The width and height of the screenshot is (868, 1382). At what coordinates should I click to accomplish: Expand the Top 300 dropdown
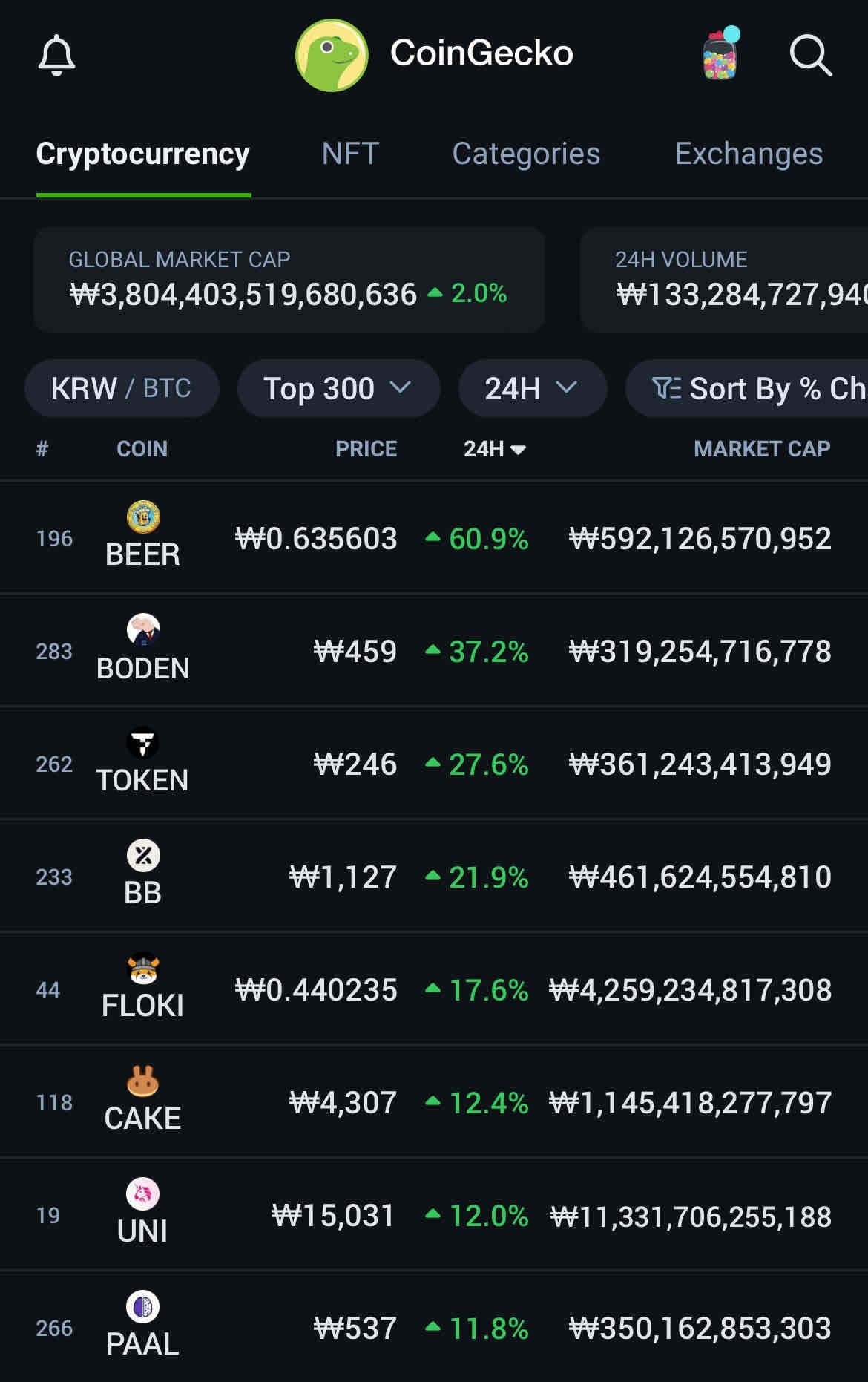click(338, 388)
